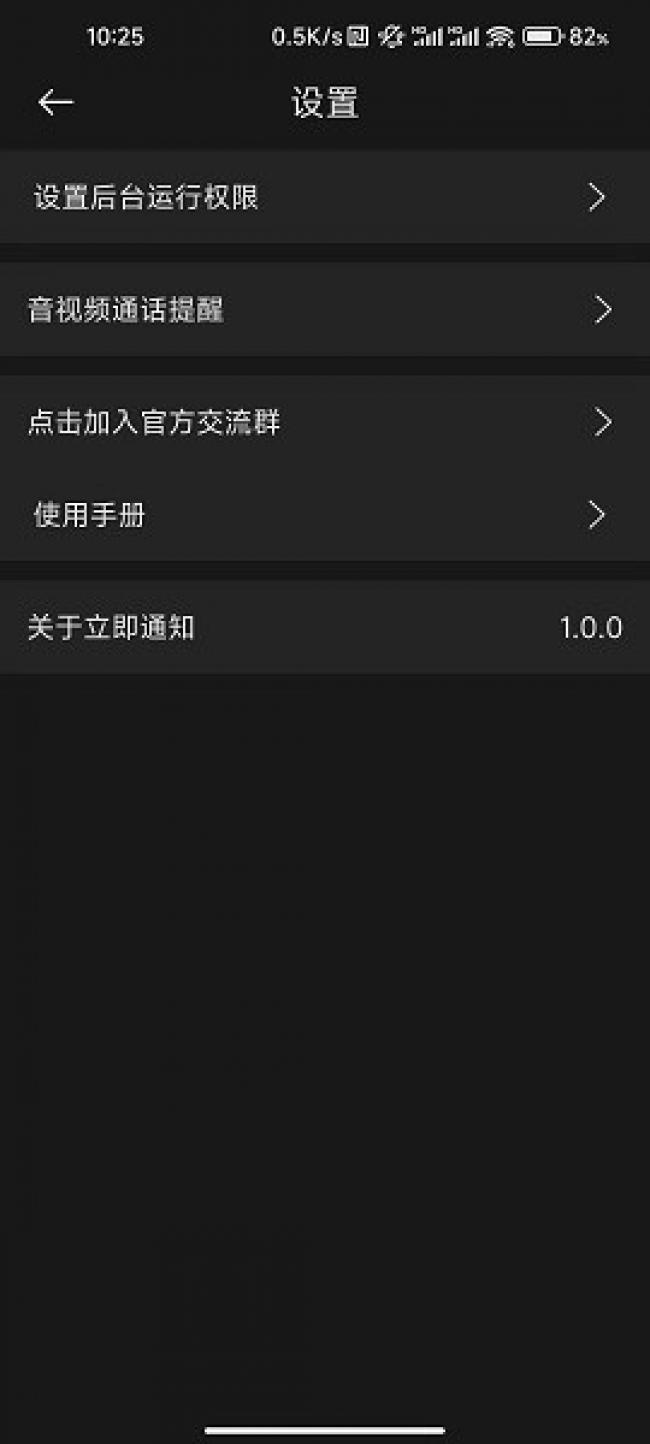
Task: Open the 使用手册 user manual
Action: point(324,515)
